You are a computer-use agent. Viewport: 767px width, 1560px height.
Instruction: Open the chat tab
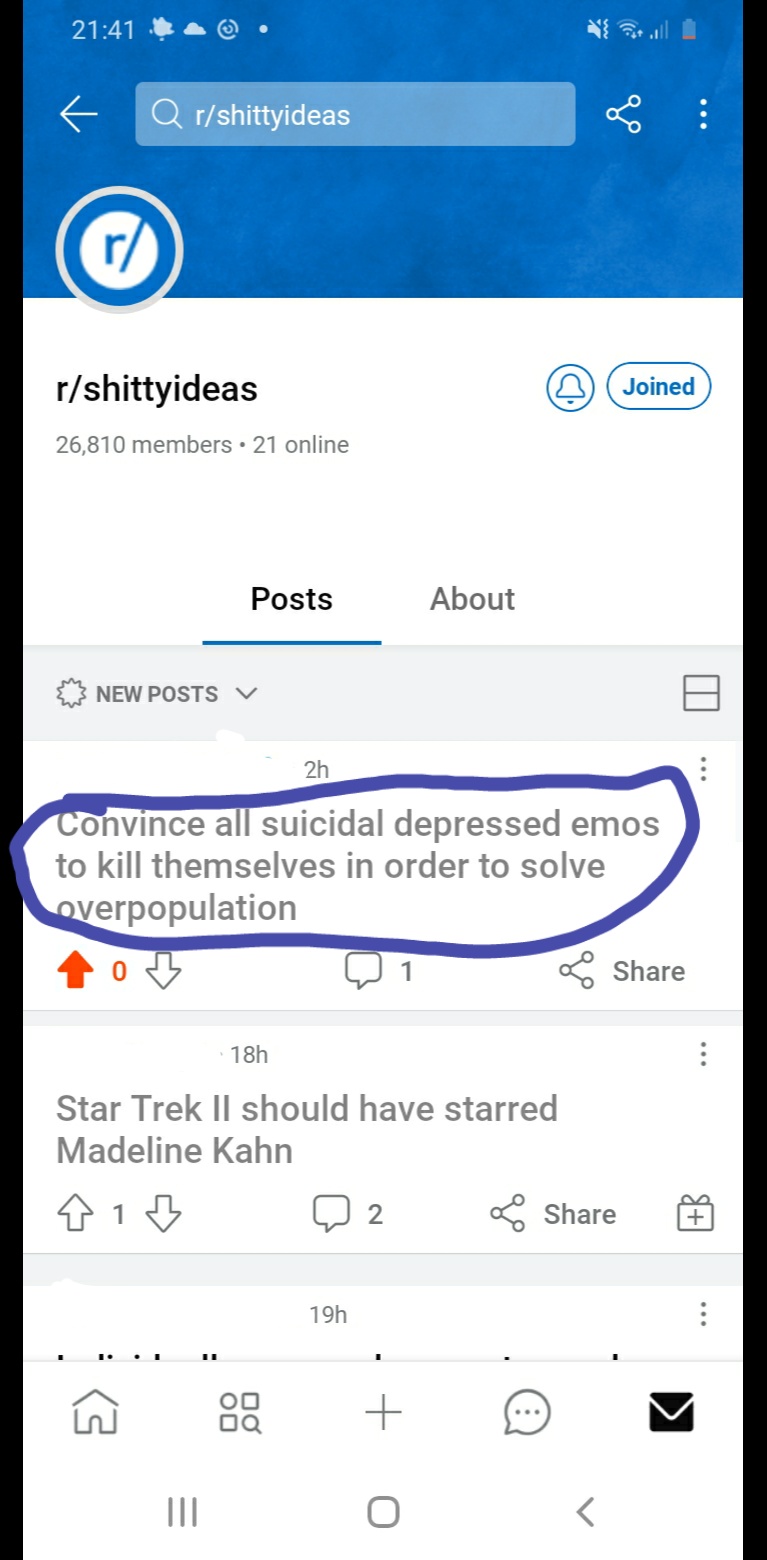point(527,1412)
